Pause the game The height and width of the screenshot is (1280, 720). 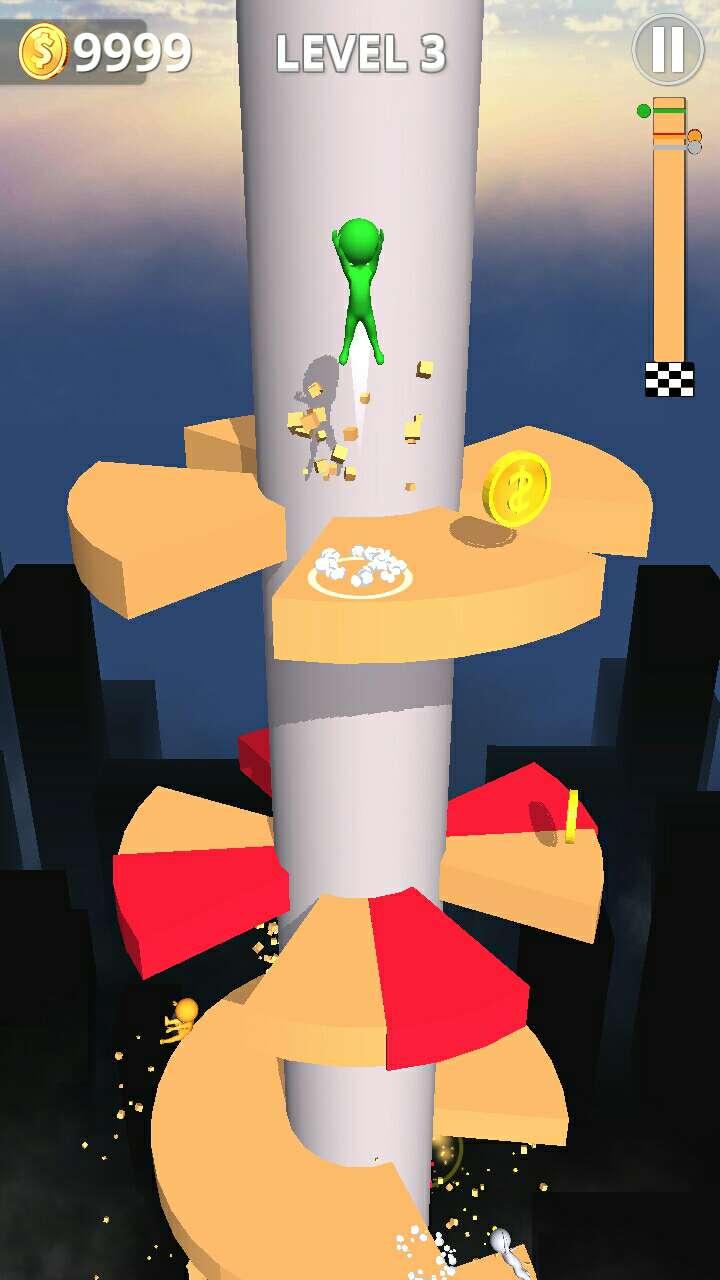coord(667,49)
